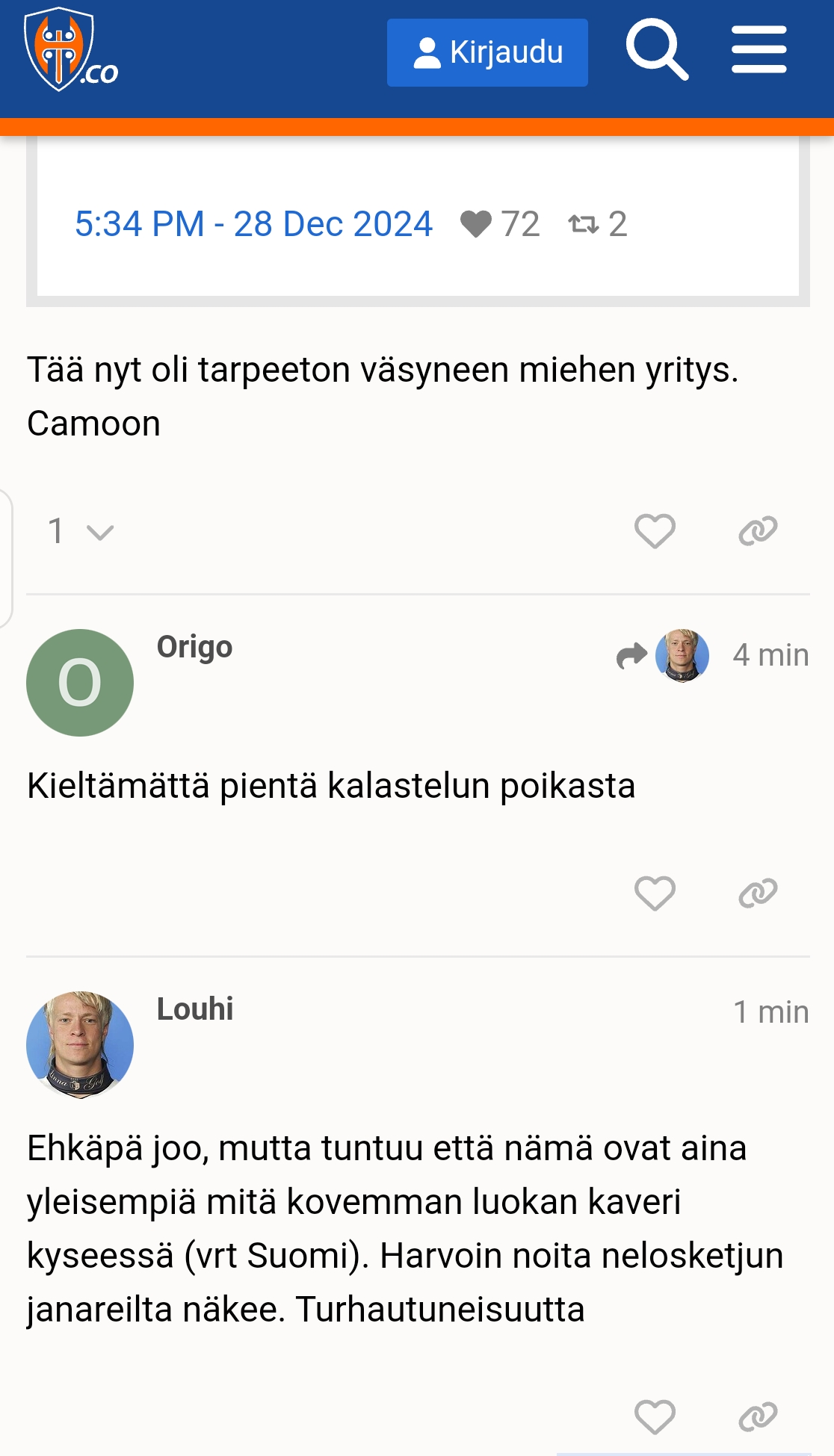Open Louhi's profile avatar

tap(80, 1044)
